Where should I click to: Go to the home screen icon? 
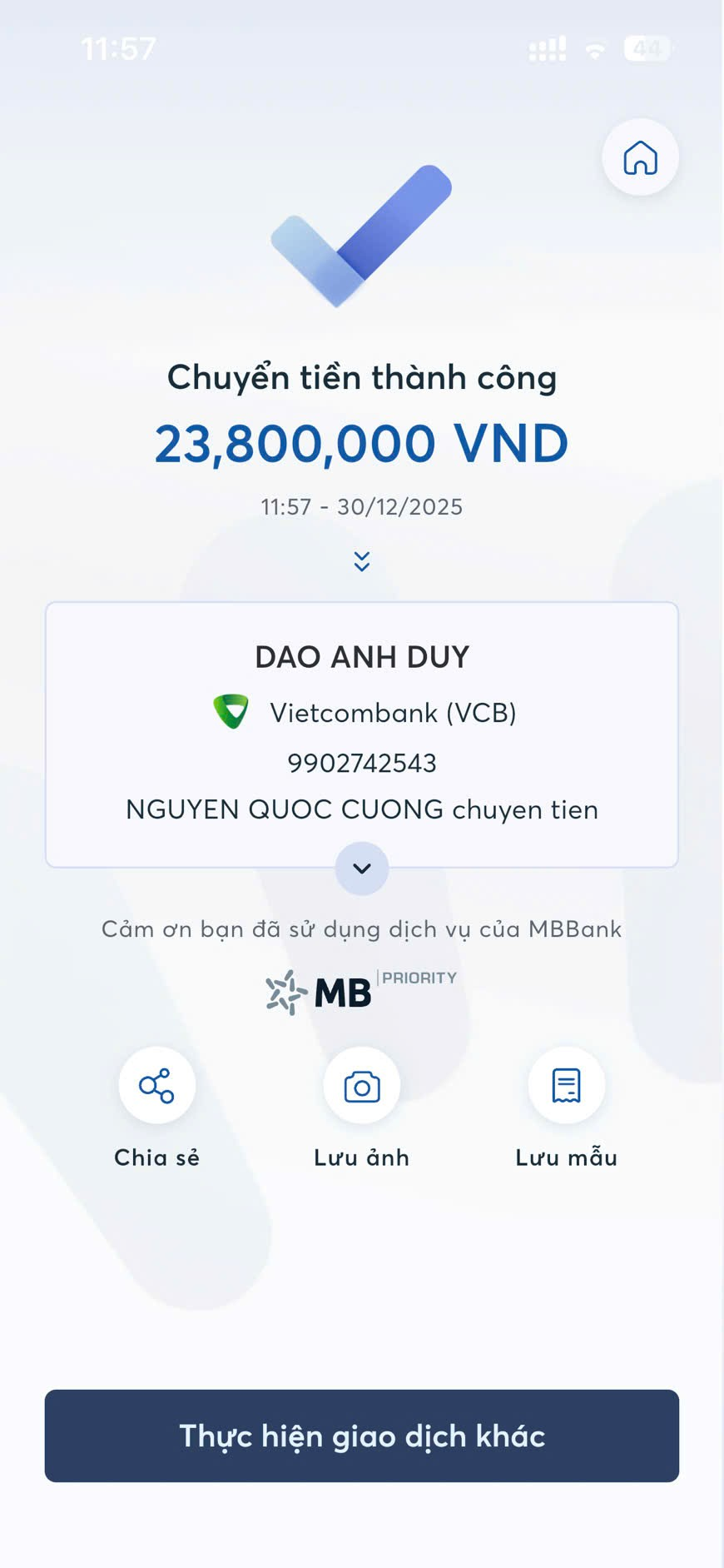point(640,157)
